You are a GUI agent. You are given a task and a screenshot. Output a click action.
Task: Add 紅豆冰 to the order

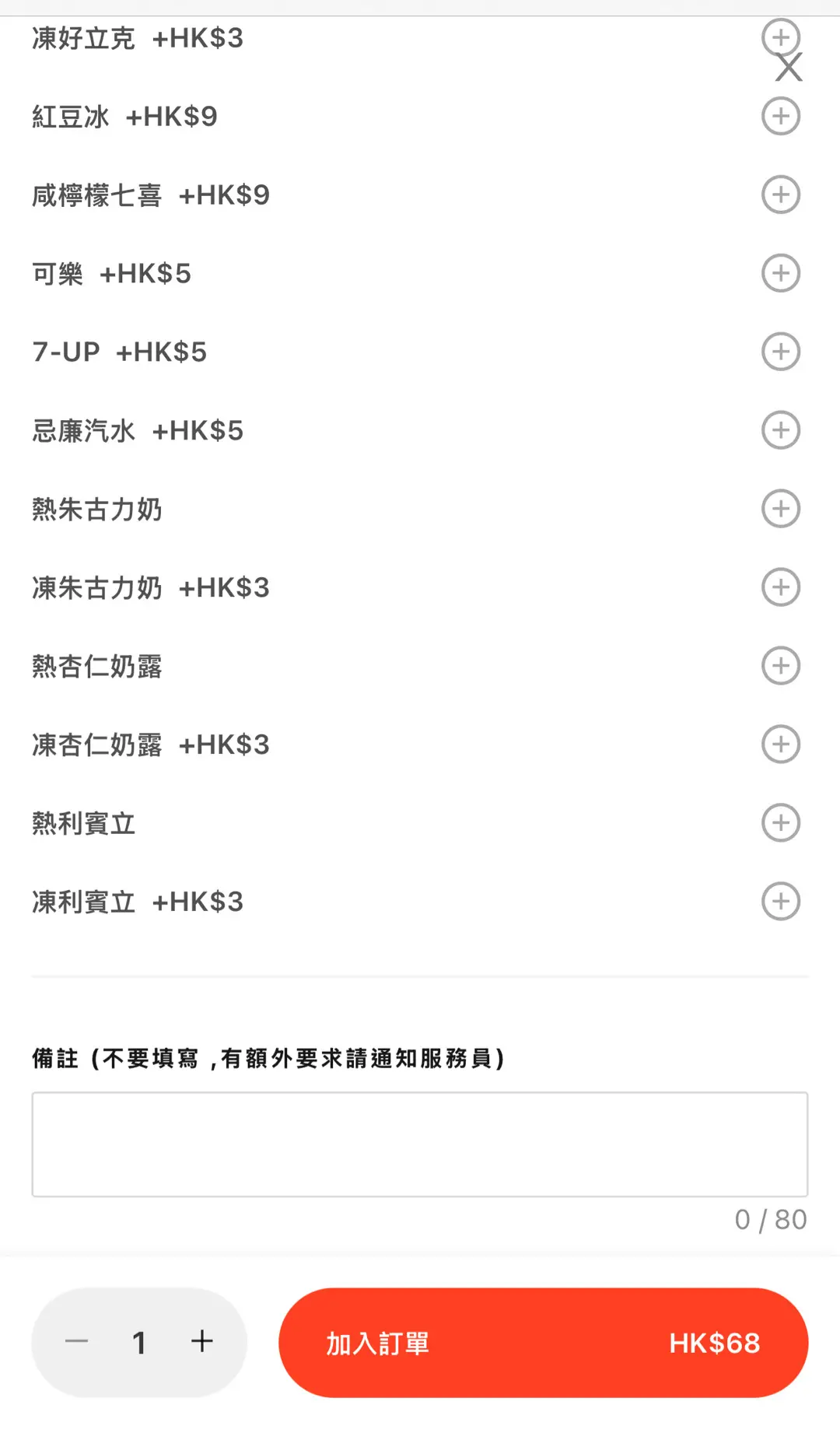coord(781,117)
